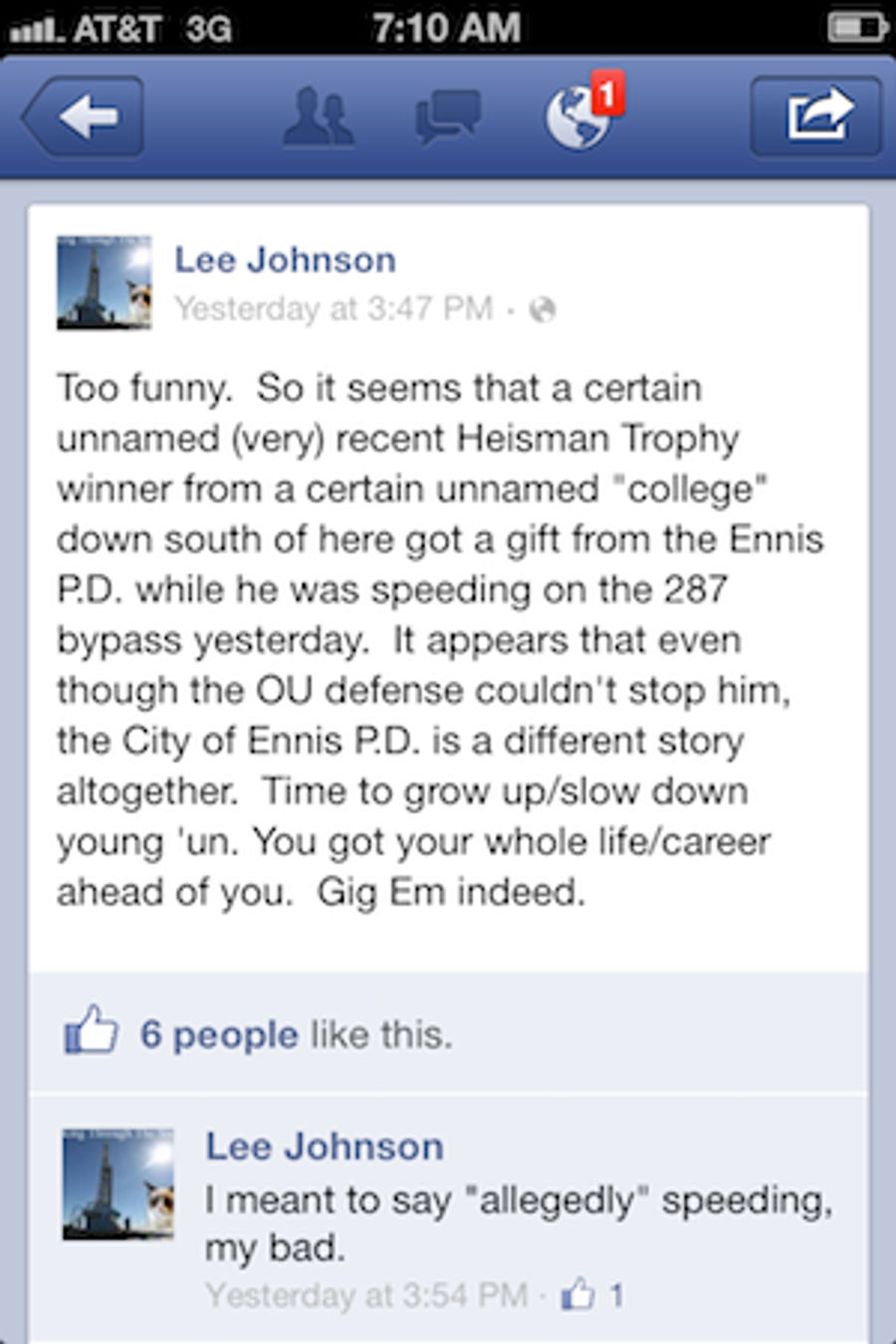Open the notifications globe
Screen dimensions: 896x1344
[x=578, y=117]
